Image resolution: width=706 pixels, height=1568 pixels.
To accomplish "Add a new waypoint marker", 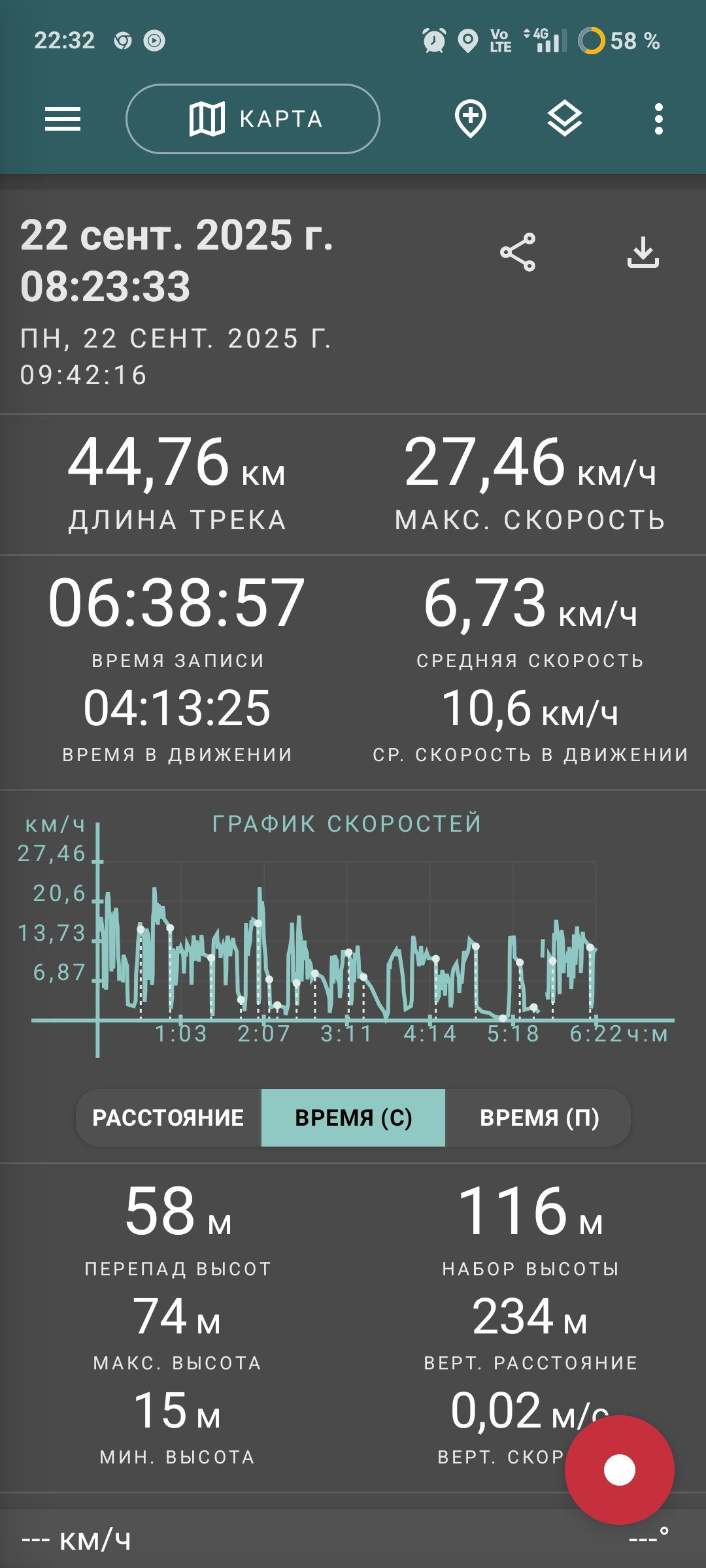I will (471, 119).
